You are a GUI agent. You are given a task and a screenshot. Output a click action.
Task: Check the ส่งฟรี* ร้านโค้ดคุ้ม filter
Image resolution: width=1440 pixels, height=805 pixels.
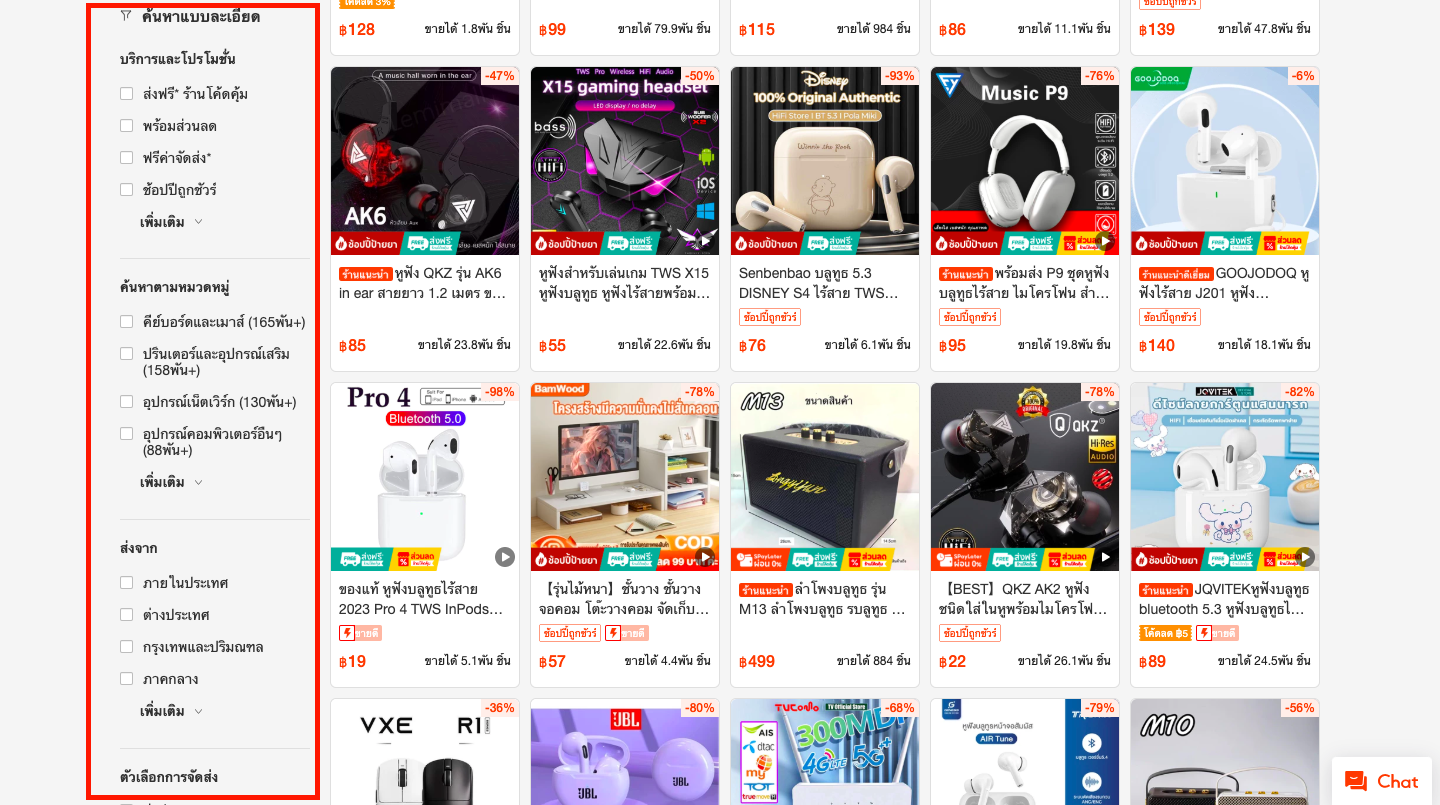[127, 94]
